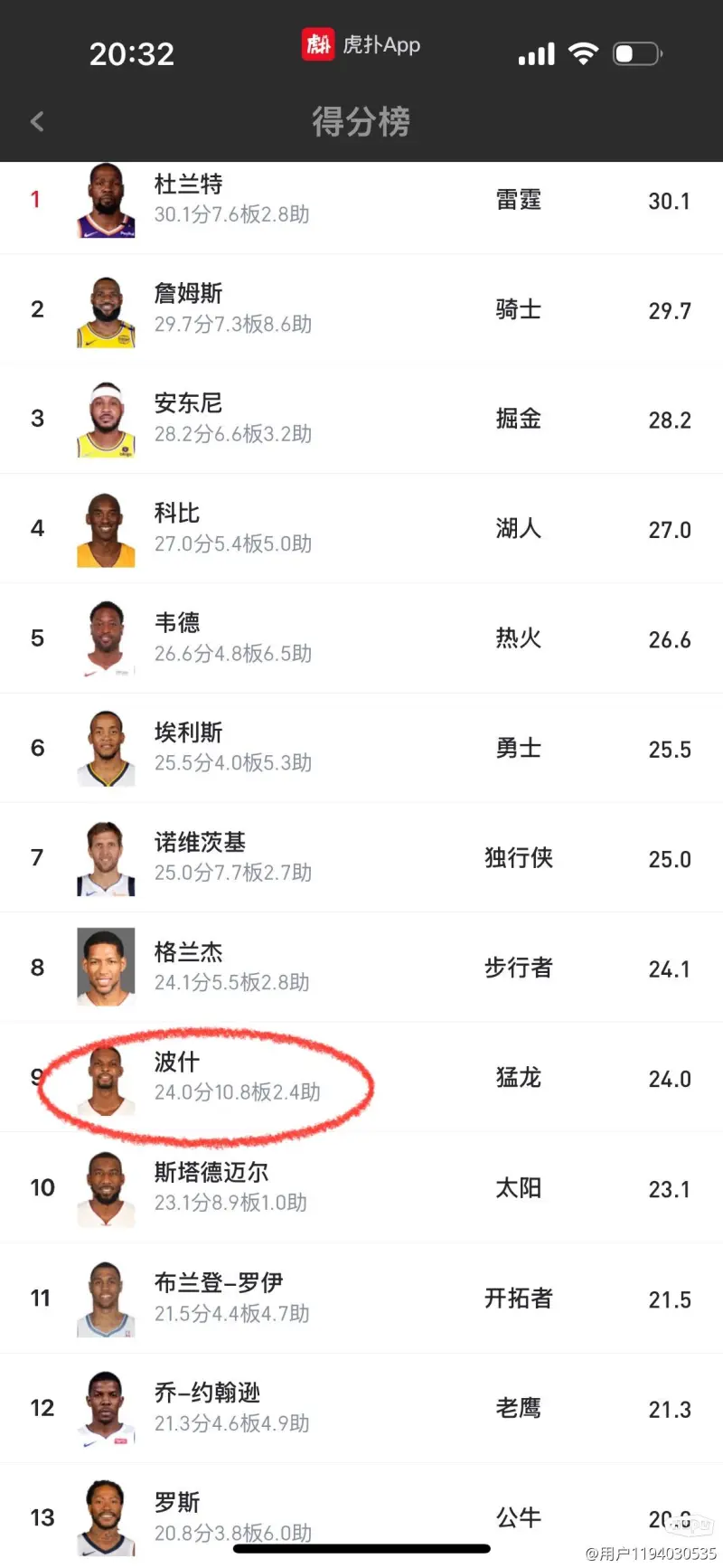723x1568 pixels.
Task: Go back using the header arrow
Action: click(x=37, y=121)
